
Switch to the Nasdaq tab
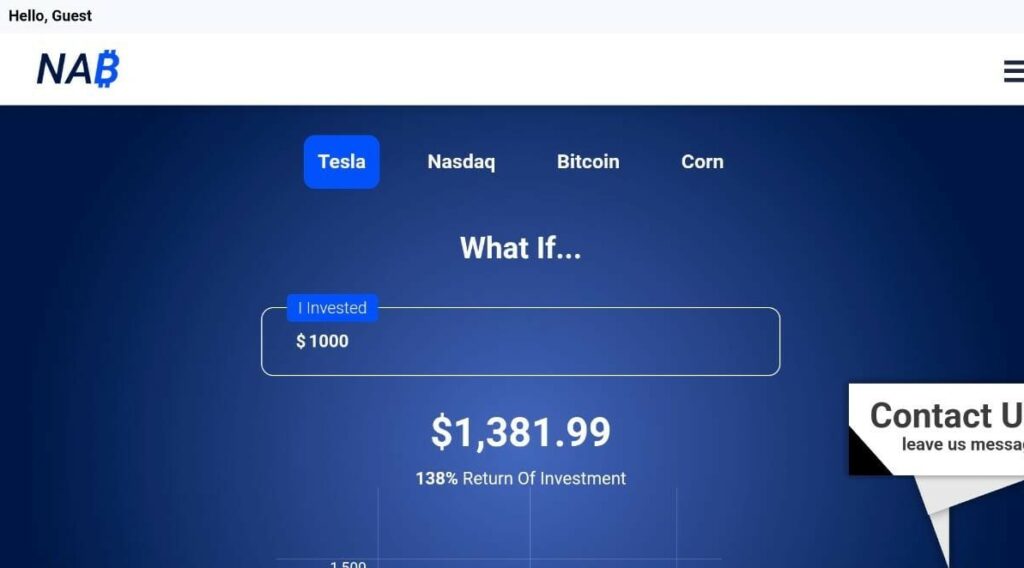click(x=461, y=162)
